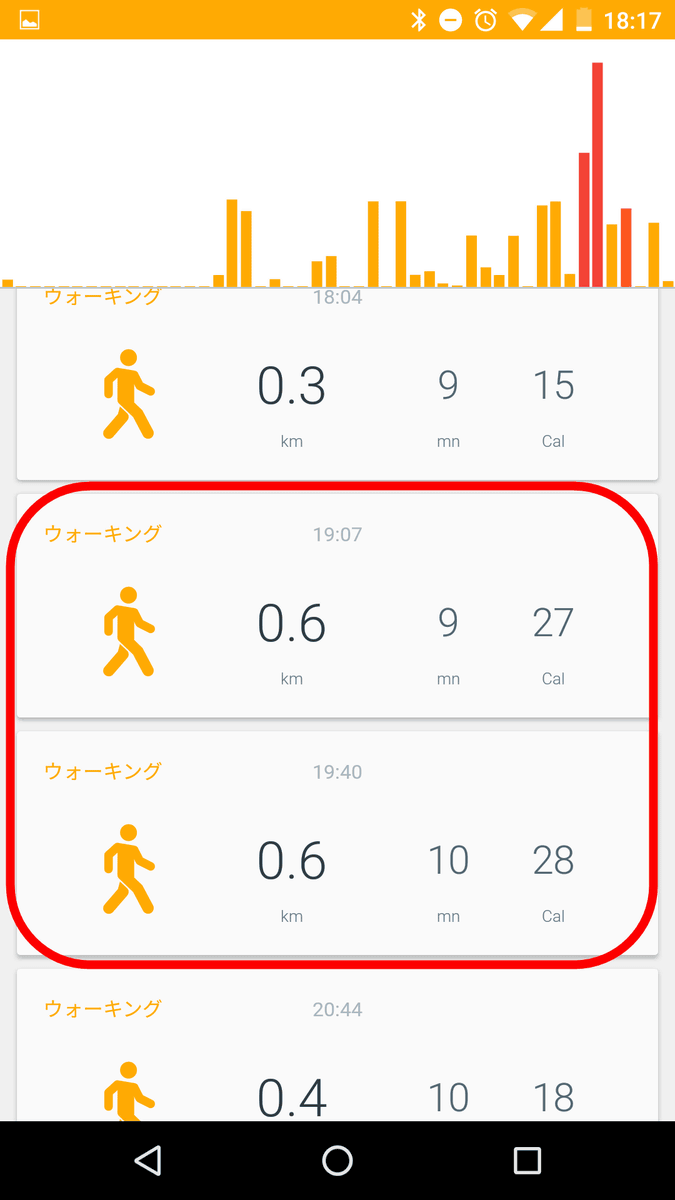Open the 19:07 walking card
This screenshot has width=675, height=1200.
(337, 605)
